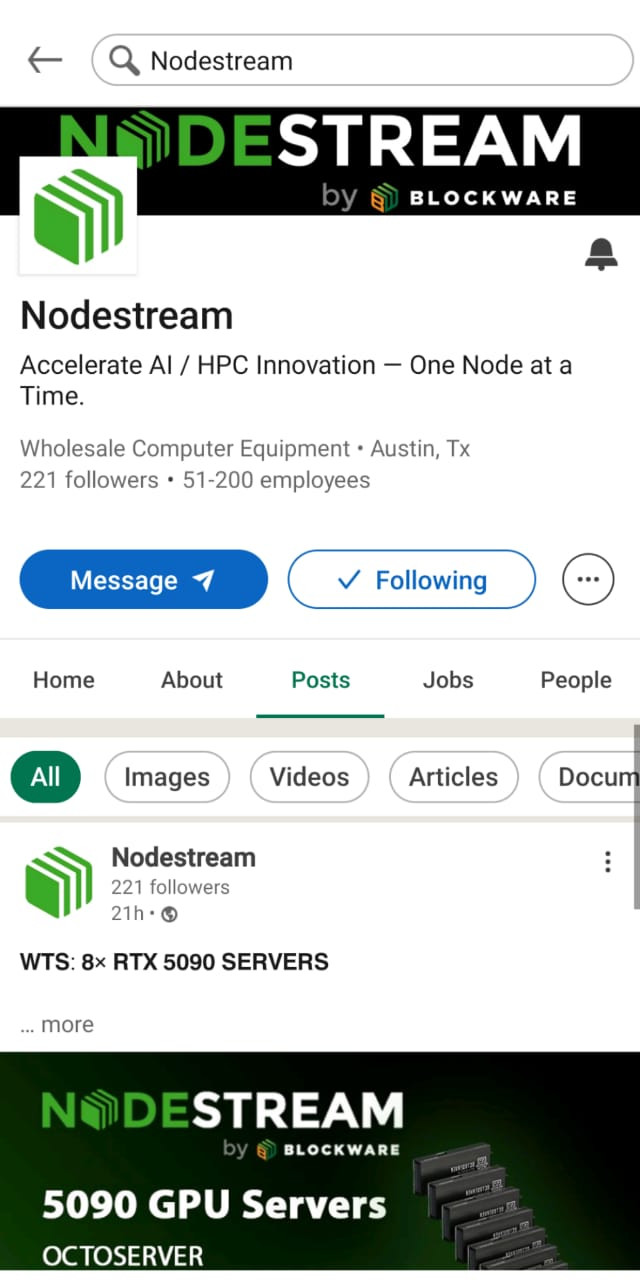Open post overflow menu on RTX 5090 post
This screenshot has width=640, height=1280.
click(608, 862)
